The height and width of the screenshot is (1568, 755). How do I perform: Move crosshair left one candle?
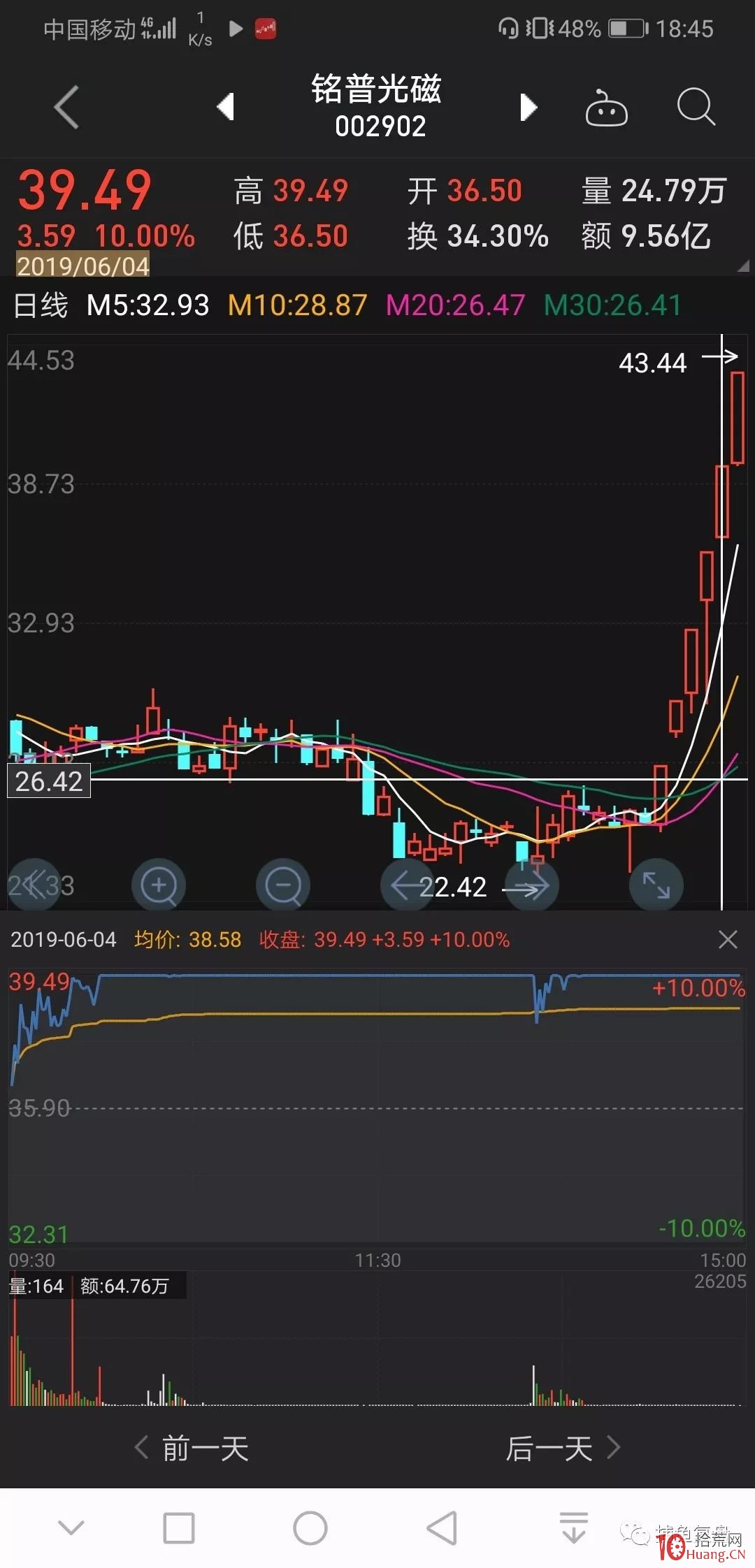(x=407, y=885)
